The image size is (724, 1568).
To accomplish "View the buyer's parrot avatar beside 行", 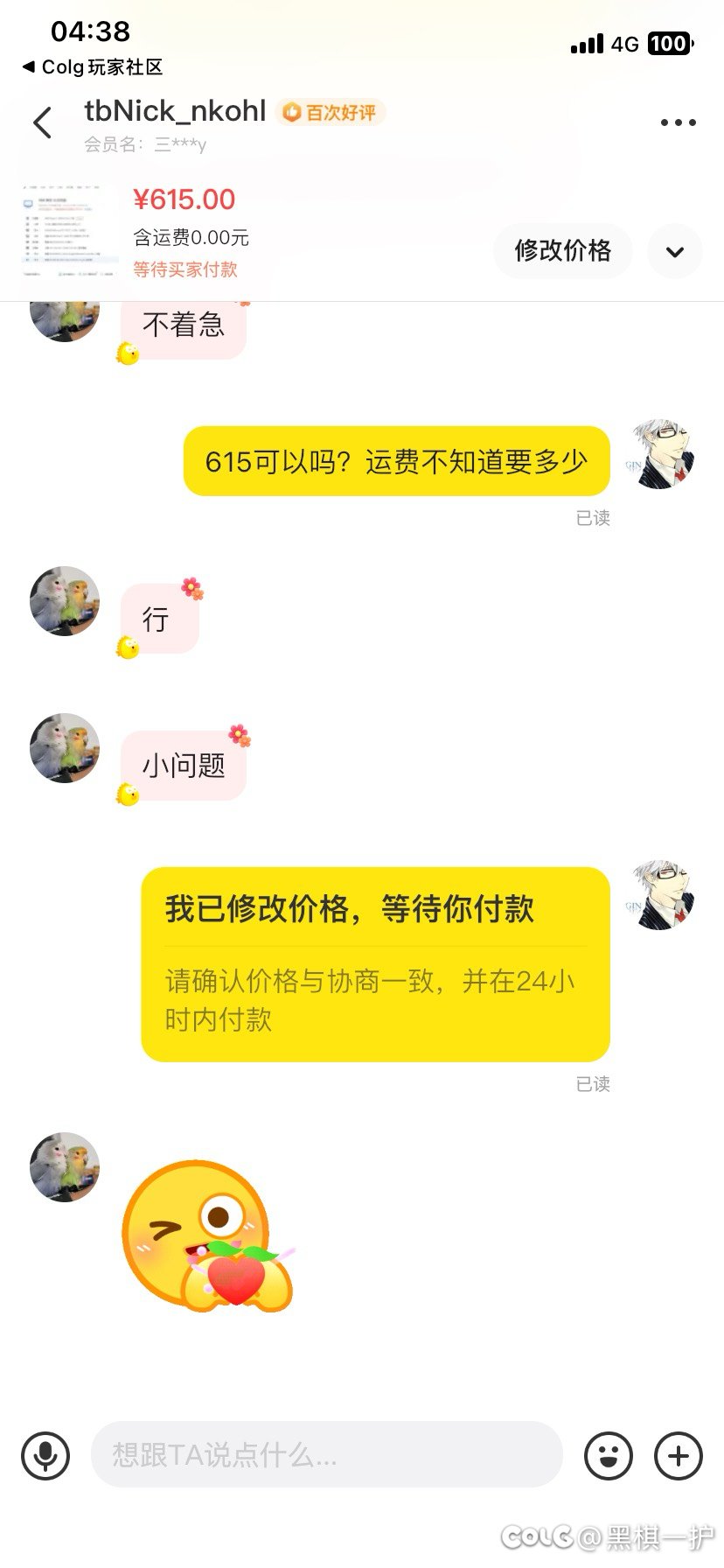I will pyautogui.click(x=65, y=601).
